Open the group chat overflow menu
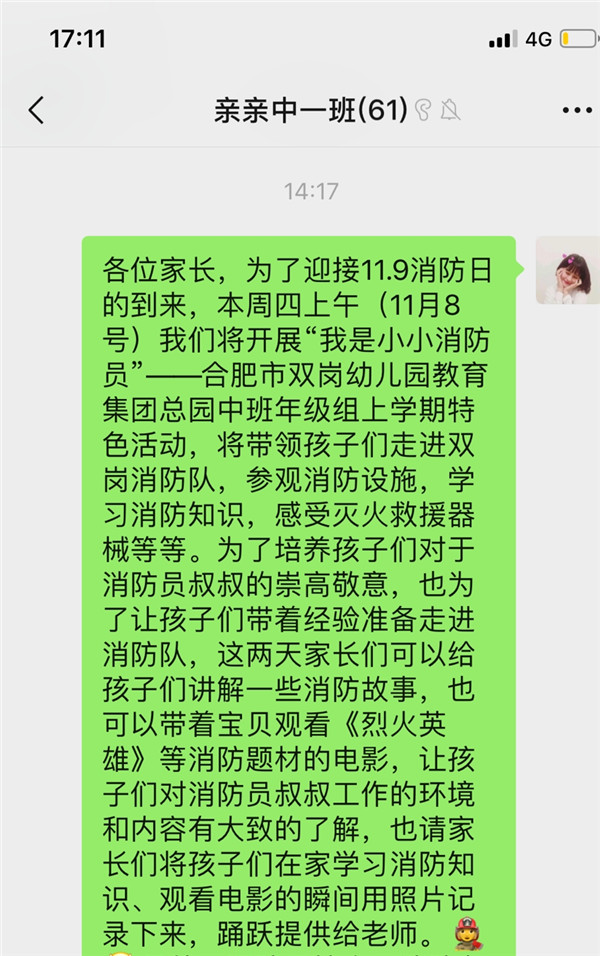Viewport: 600px width, 956px height. click(x=577, y=110)
